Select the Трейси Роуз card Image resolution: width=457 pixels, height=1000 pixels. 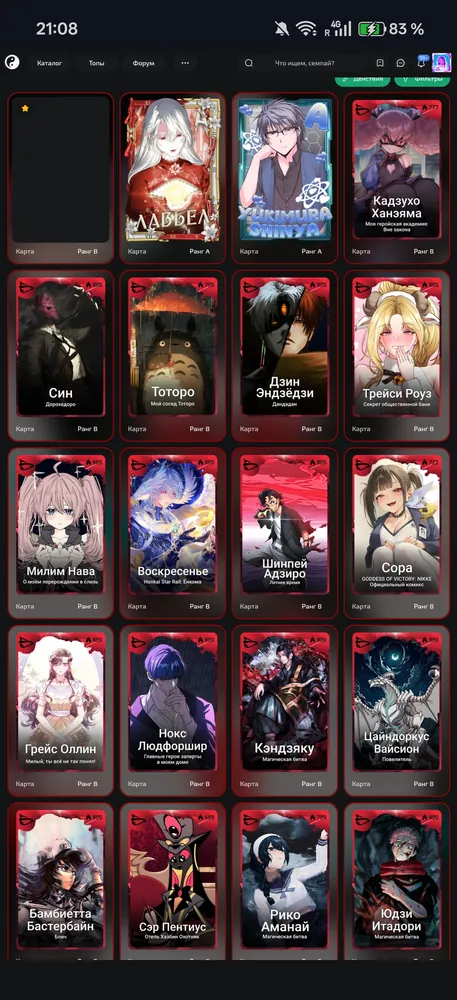(x=396, y=355)
